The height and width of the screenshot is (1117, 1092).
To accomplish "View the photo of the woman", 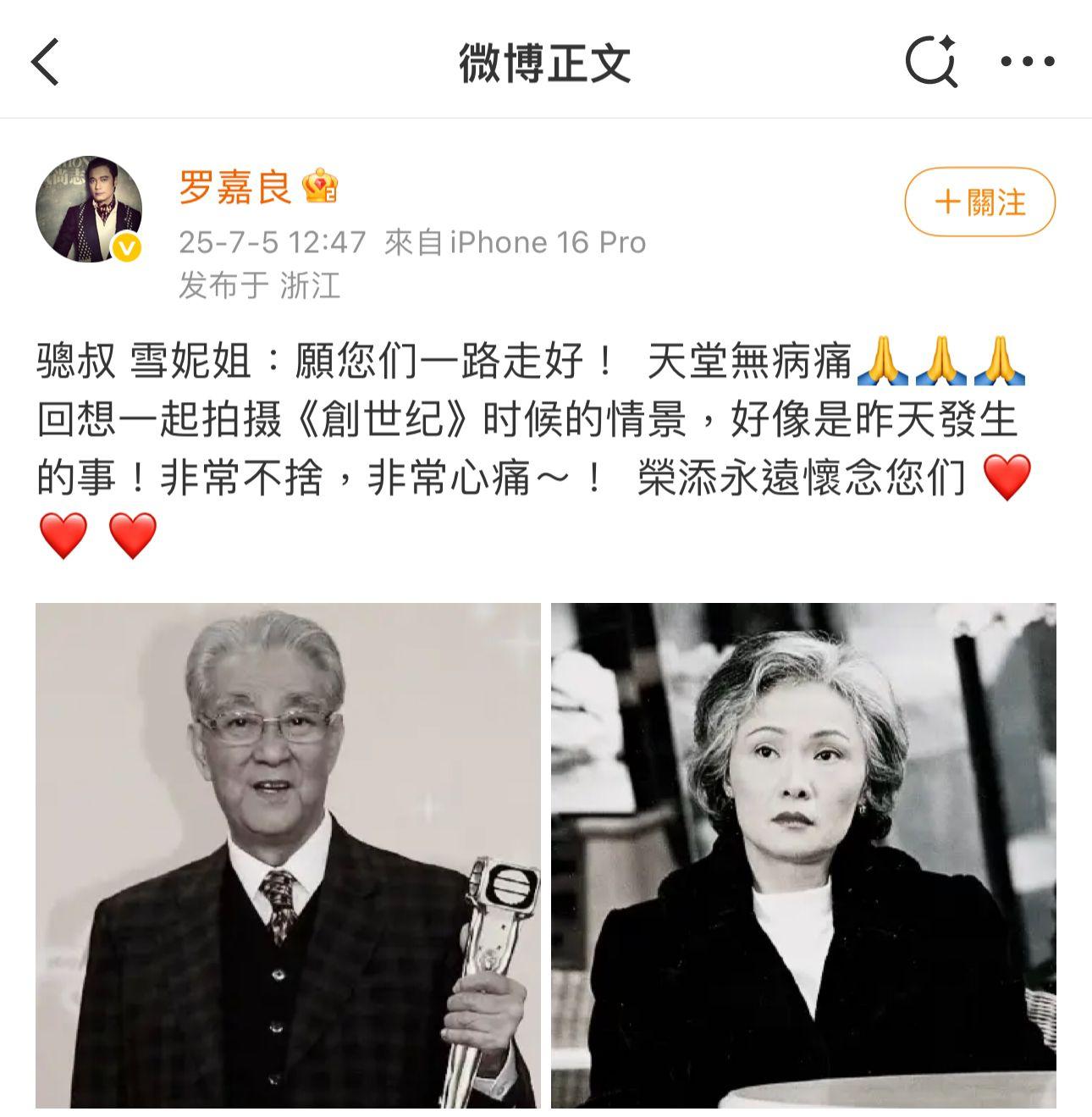I will [803, 854].
